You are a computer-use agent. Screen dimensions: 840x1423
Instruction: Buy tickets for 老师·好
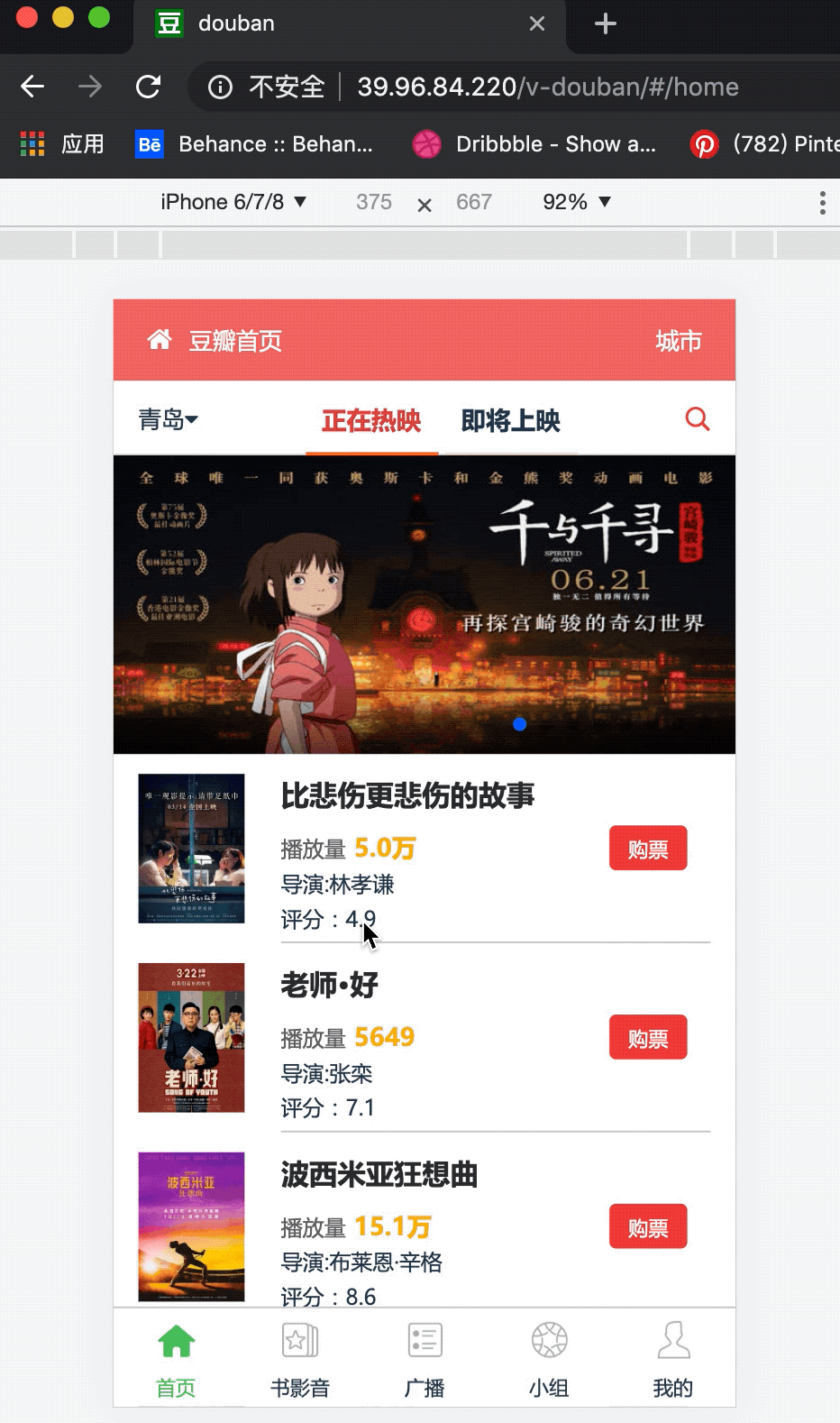pyautogui.click(x=647, y=1038)
